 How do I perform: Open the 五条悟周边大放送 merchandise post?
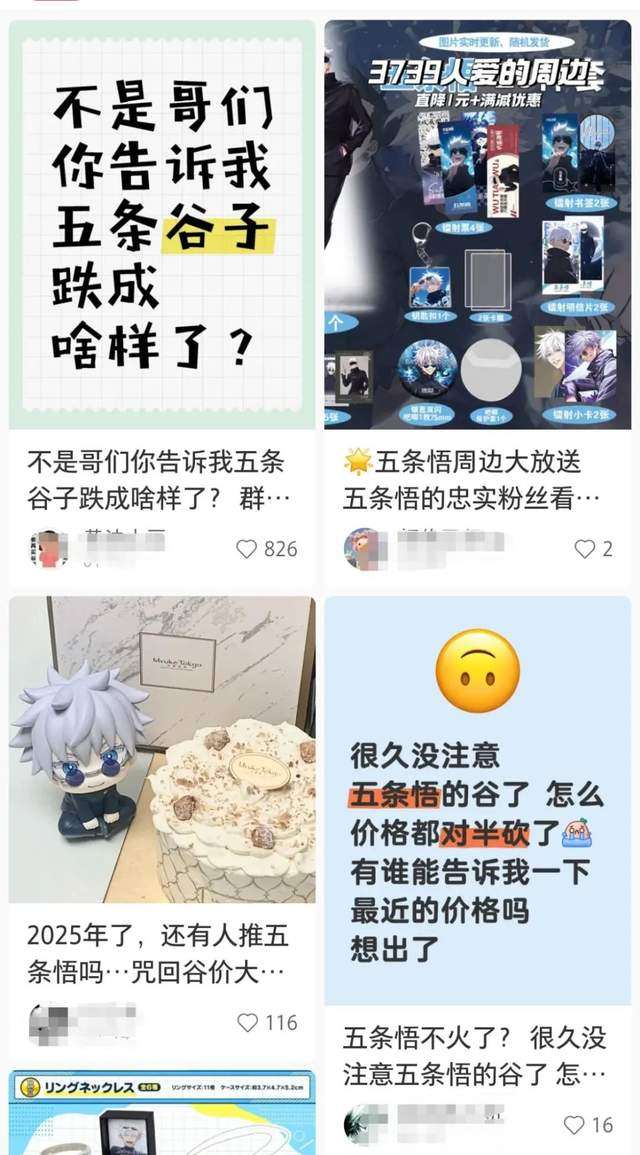pyautogui.click(x=477, y=225)
